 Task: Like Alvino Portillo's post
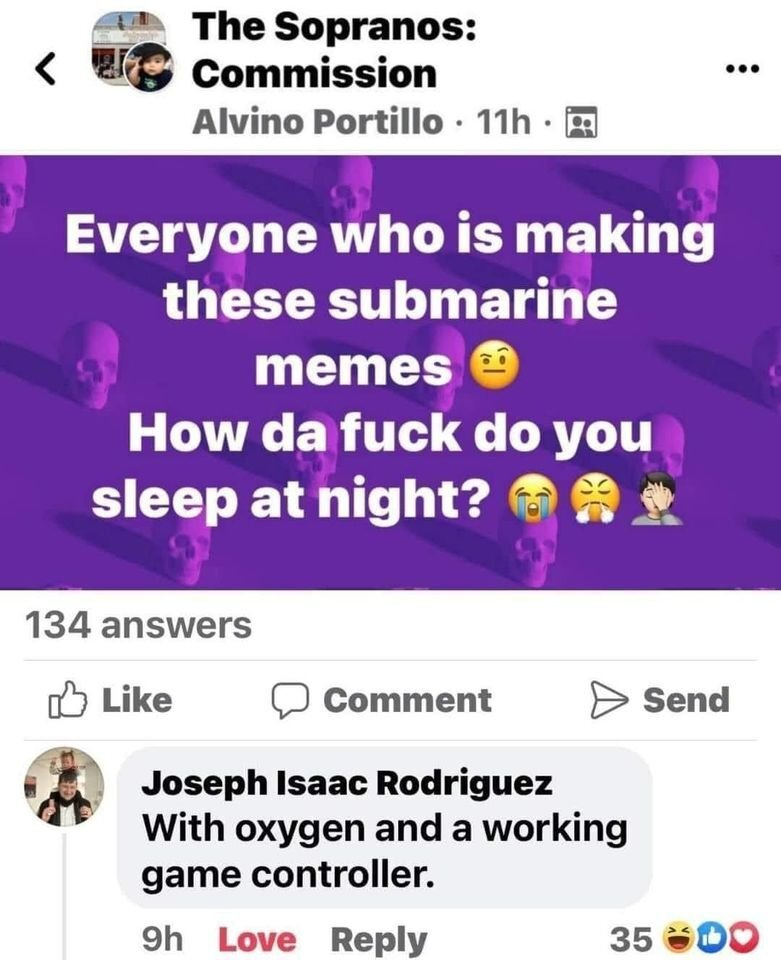(110, 700)
